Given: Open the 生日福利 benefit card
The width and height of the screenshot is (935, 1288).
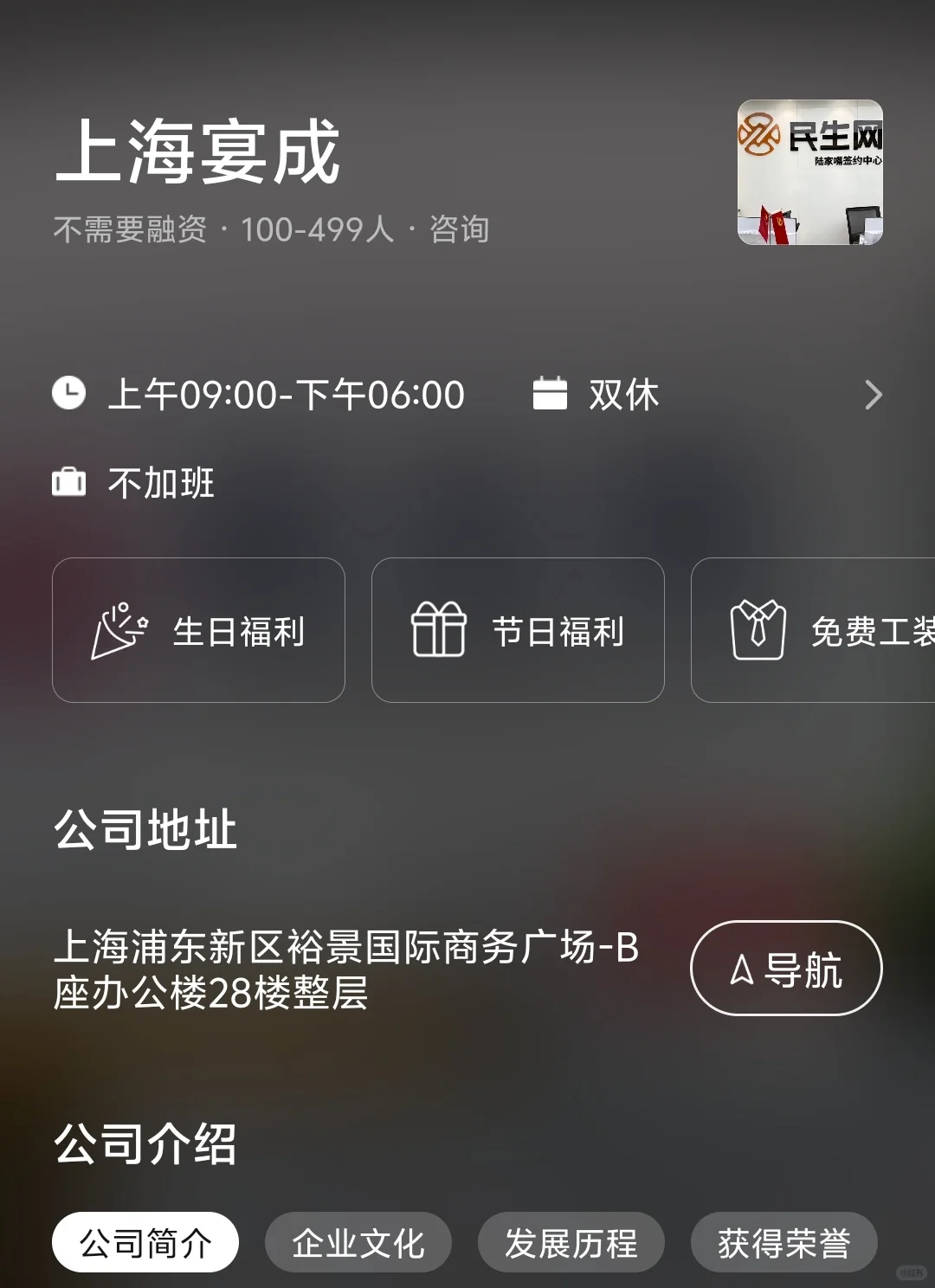Looking at the screenshot, I should [x=198, y=630].
